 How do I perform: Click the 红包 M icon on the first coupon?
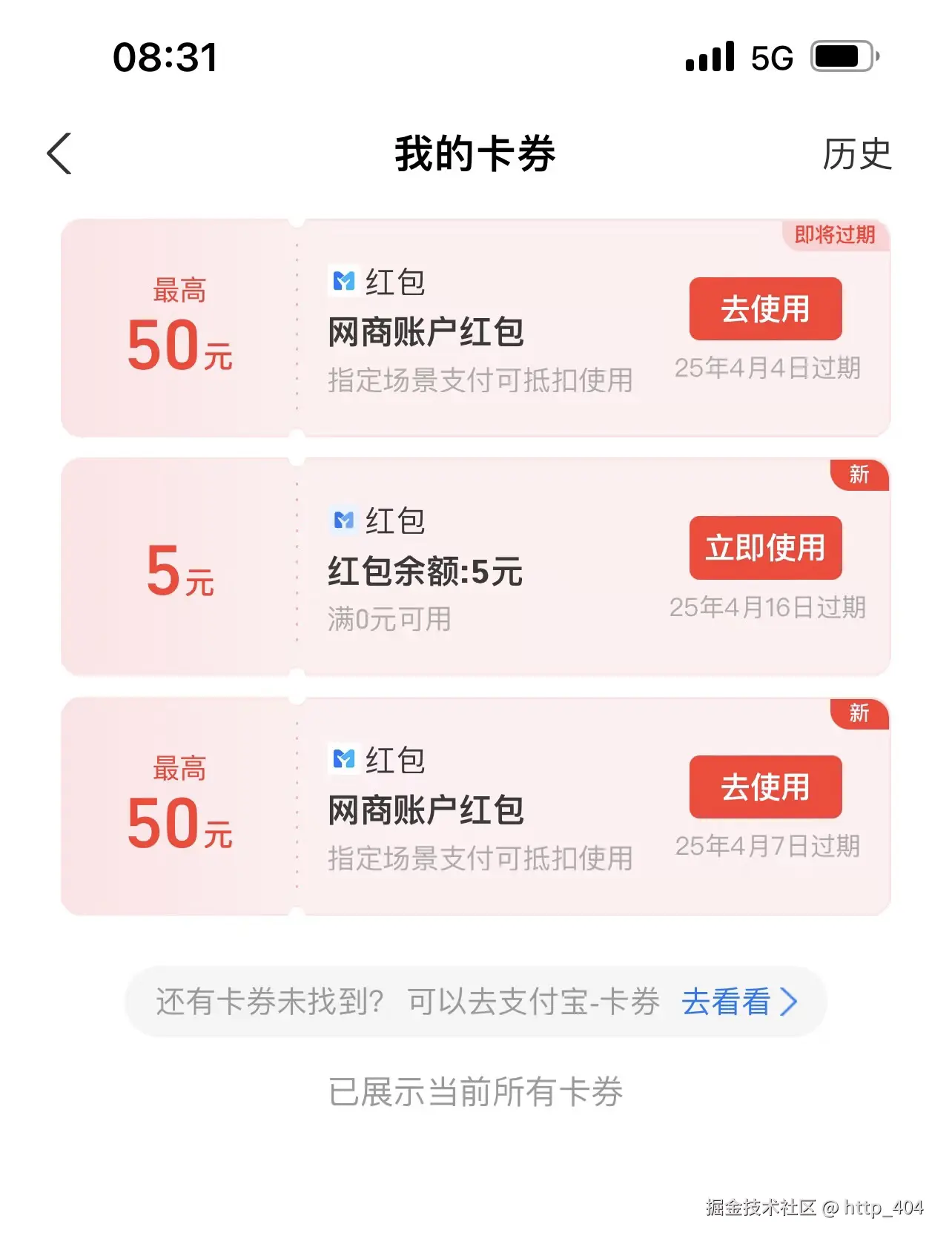pos(343,281)
